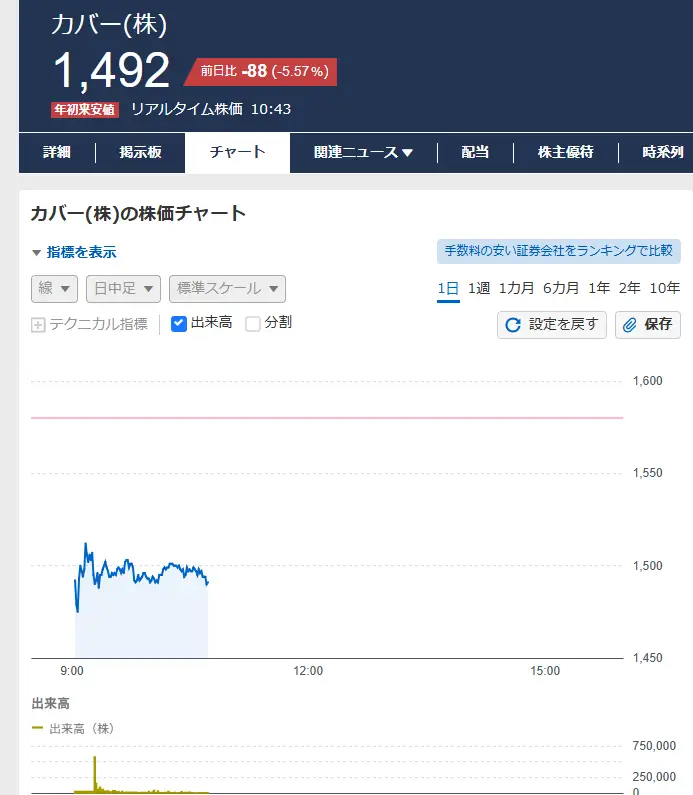The image size is (693, 795).
Task: Select the 1年 chart range
Action: pyautogui.click(x=599, y=288)
